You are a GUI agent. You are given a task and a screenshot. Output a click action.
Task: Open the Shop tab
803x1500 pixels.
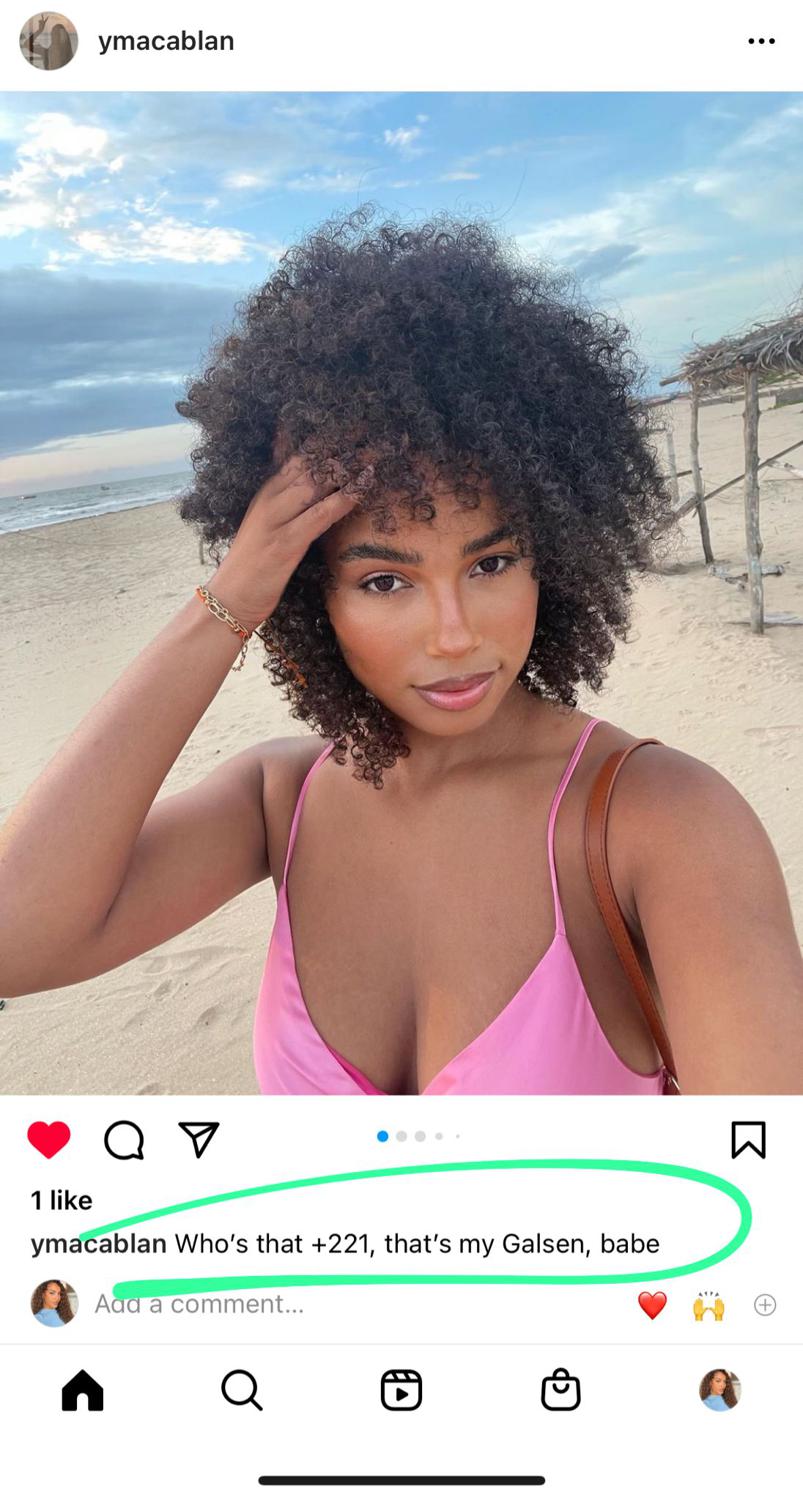(x=560, y=1390)
